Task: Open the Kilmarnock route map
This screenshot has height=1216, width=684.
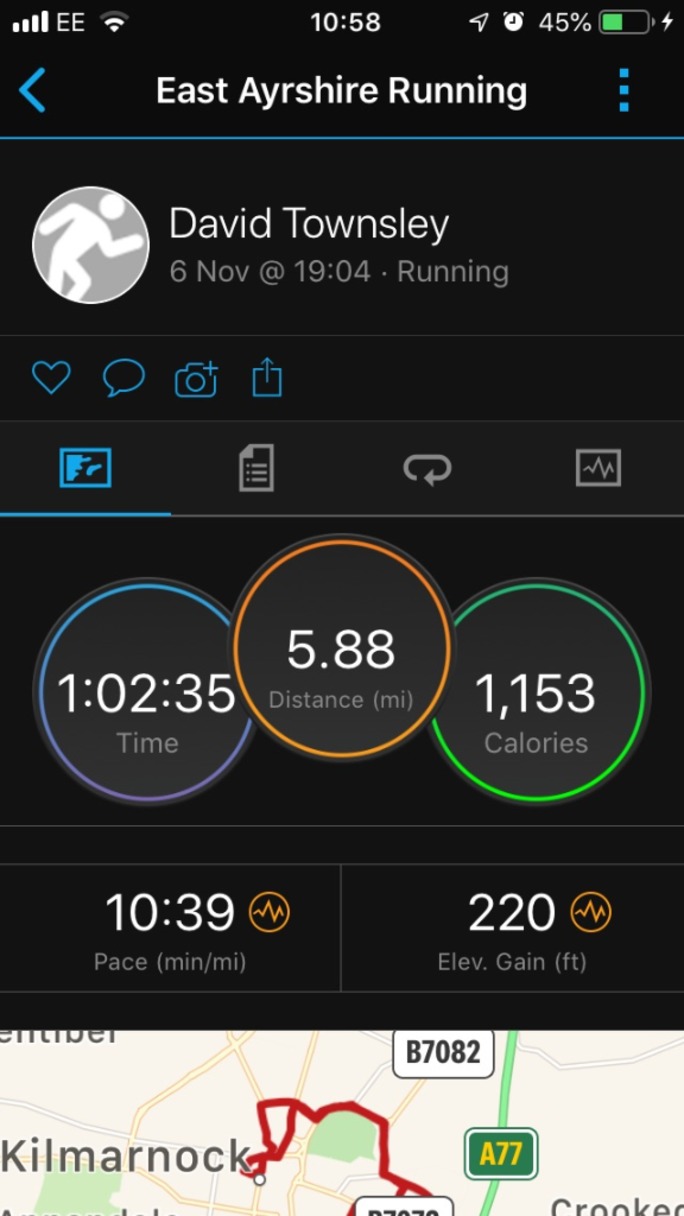Action: point(342,1123)
